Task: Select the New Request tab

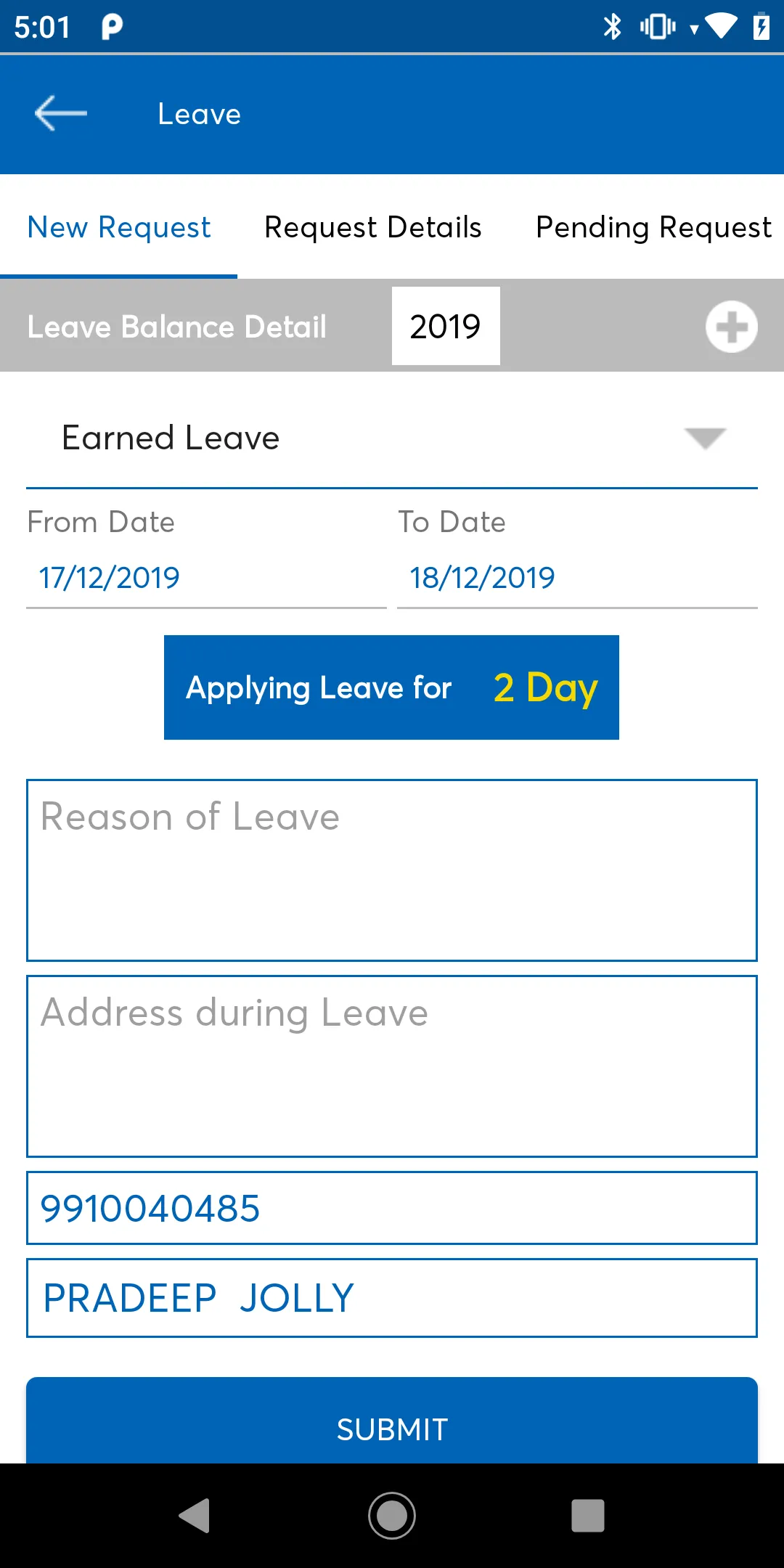Action: 119,227
